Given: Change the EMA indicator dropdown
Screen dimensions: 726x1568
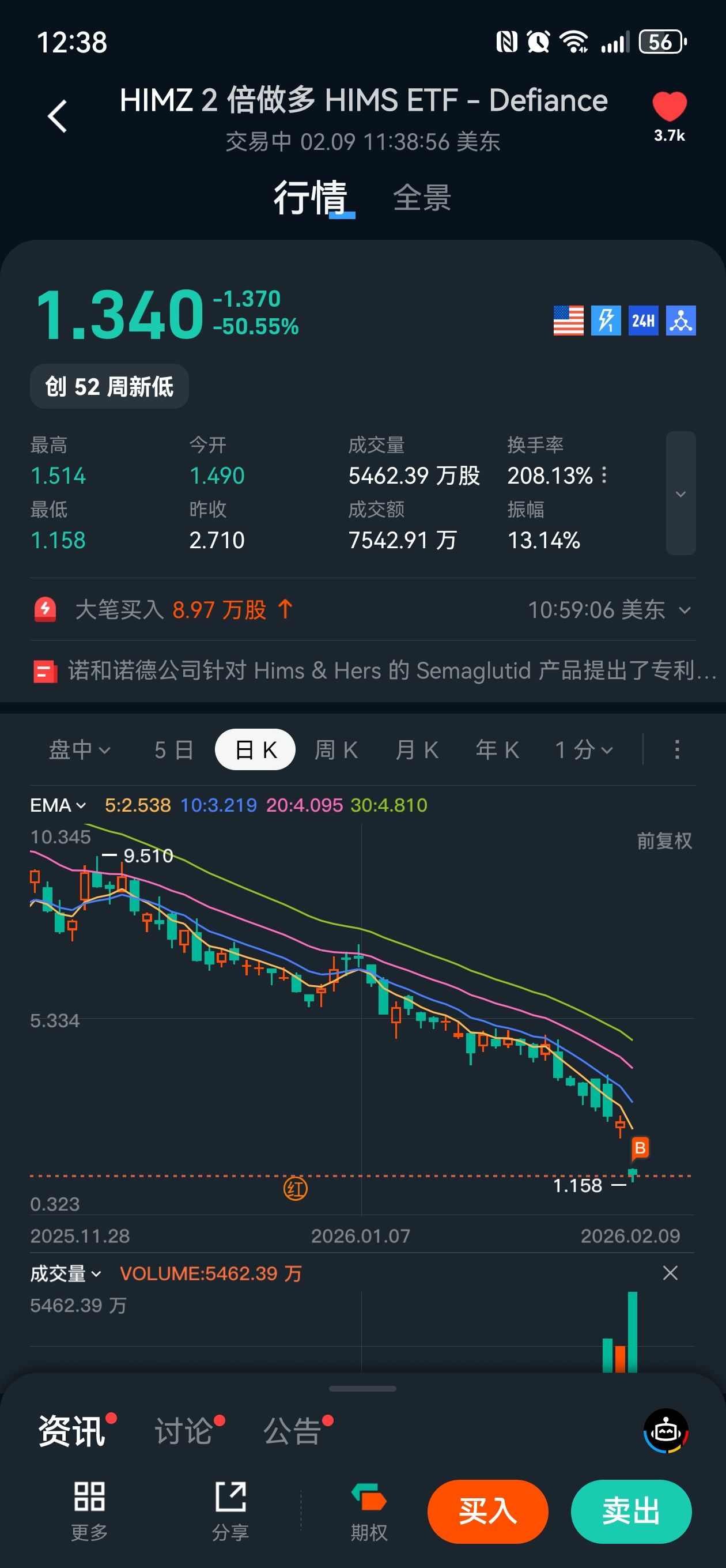Looking at the screenshot, I should 58,805.
